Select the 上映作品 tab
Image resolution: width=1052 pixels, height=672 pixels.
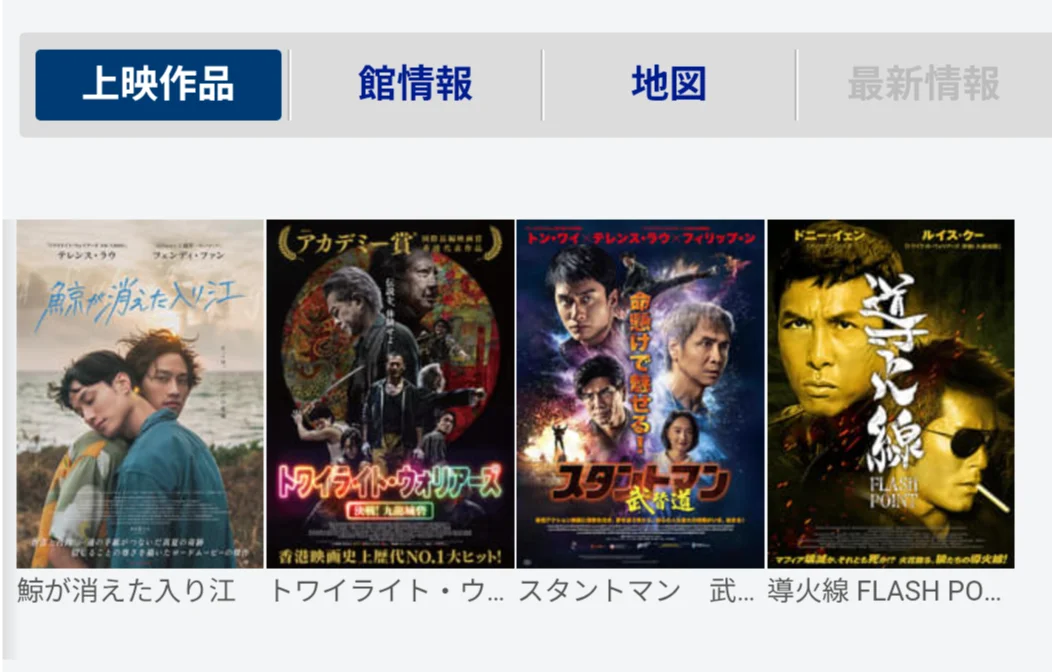click(158, 84)
